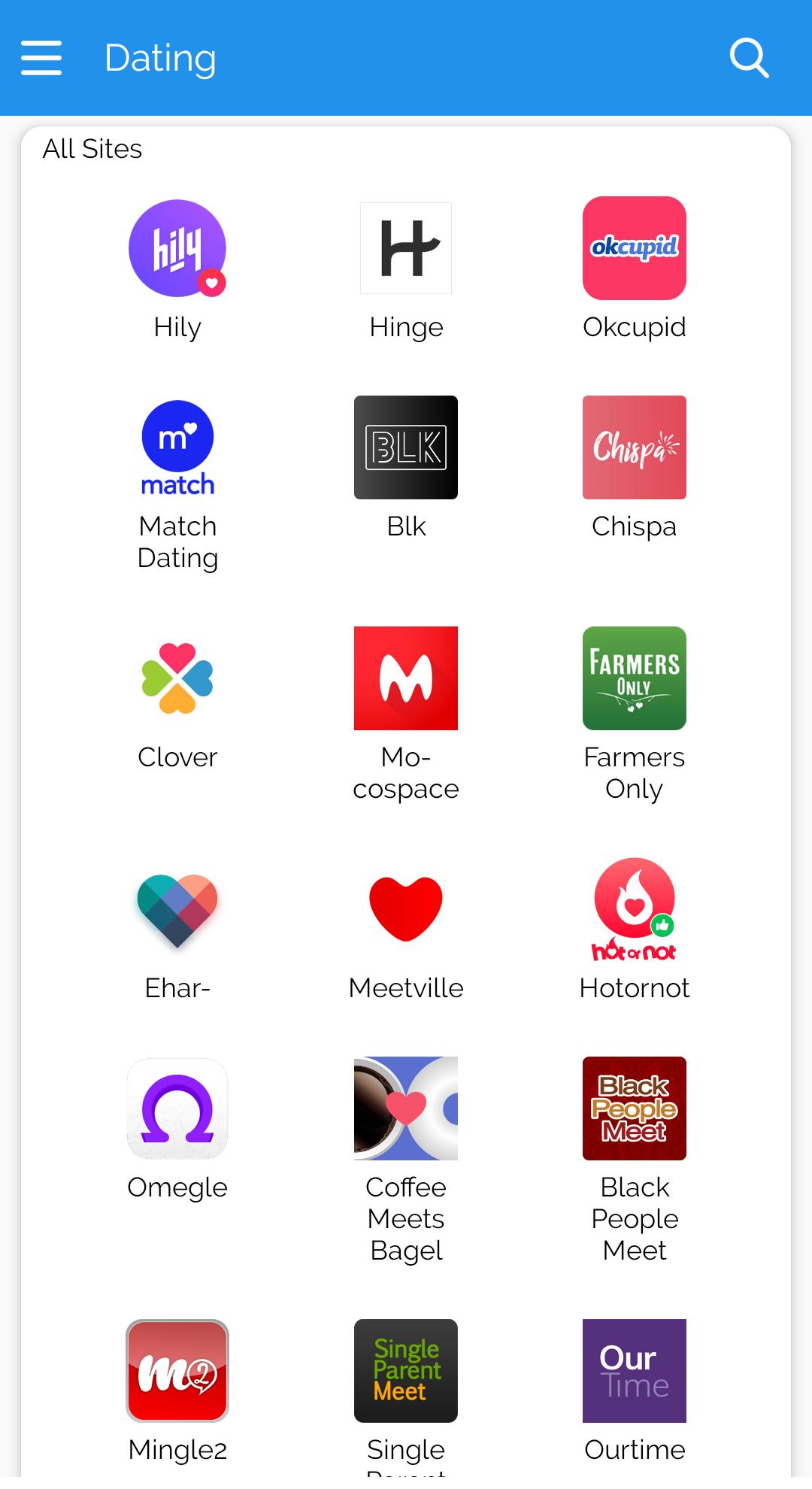Select Farmers Only
Viewport: 812px width, 1489px height.
tap(634, 678)
